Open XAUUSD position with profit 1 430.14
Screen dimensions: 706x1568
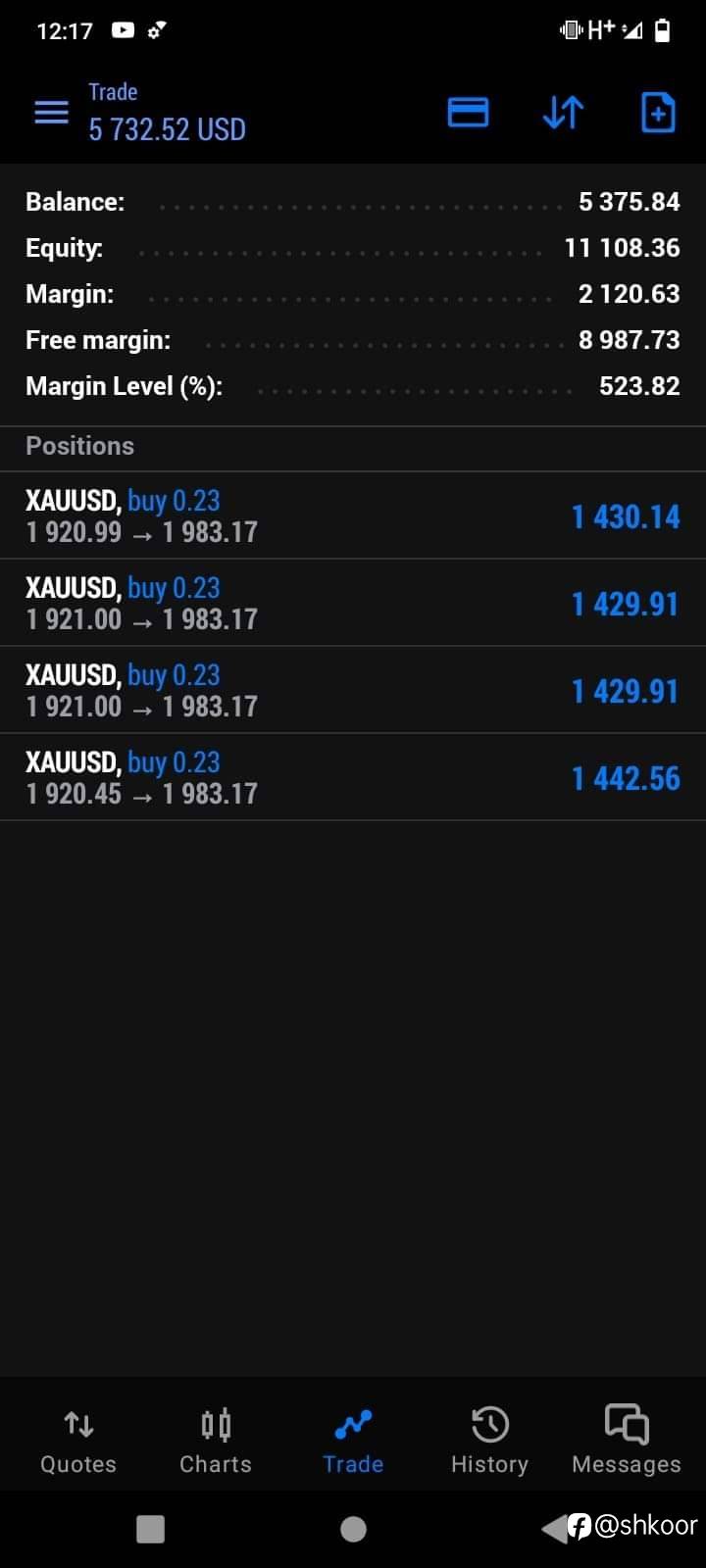pos(353,515)
